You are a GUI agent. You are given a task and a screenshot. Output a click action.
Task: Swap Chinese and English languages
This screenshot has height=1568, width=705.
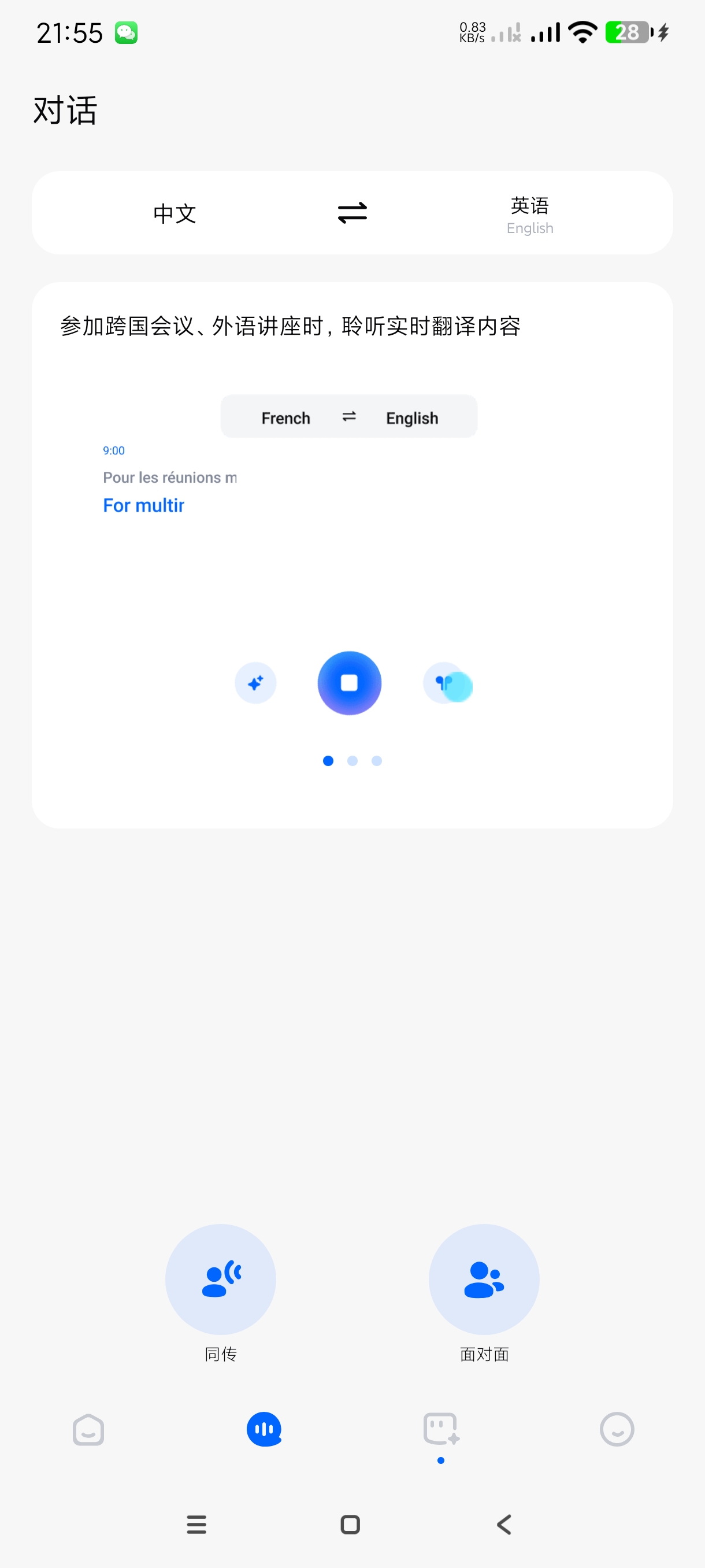352,213
